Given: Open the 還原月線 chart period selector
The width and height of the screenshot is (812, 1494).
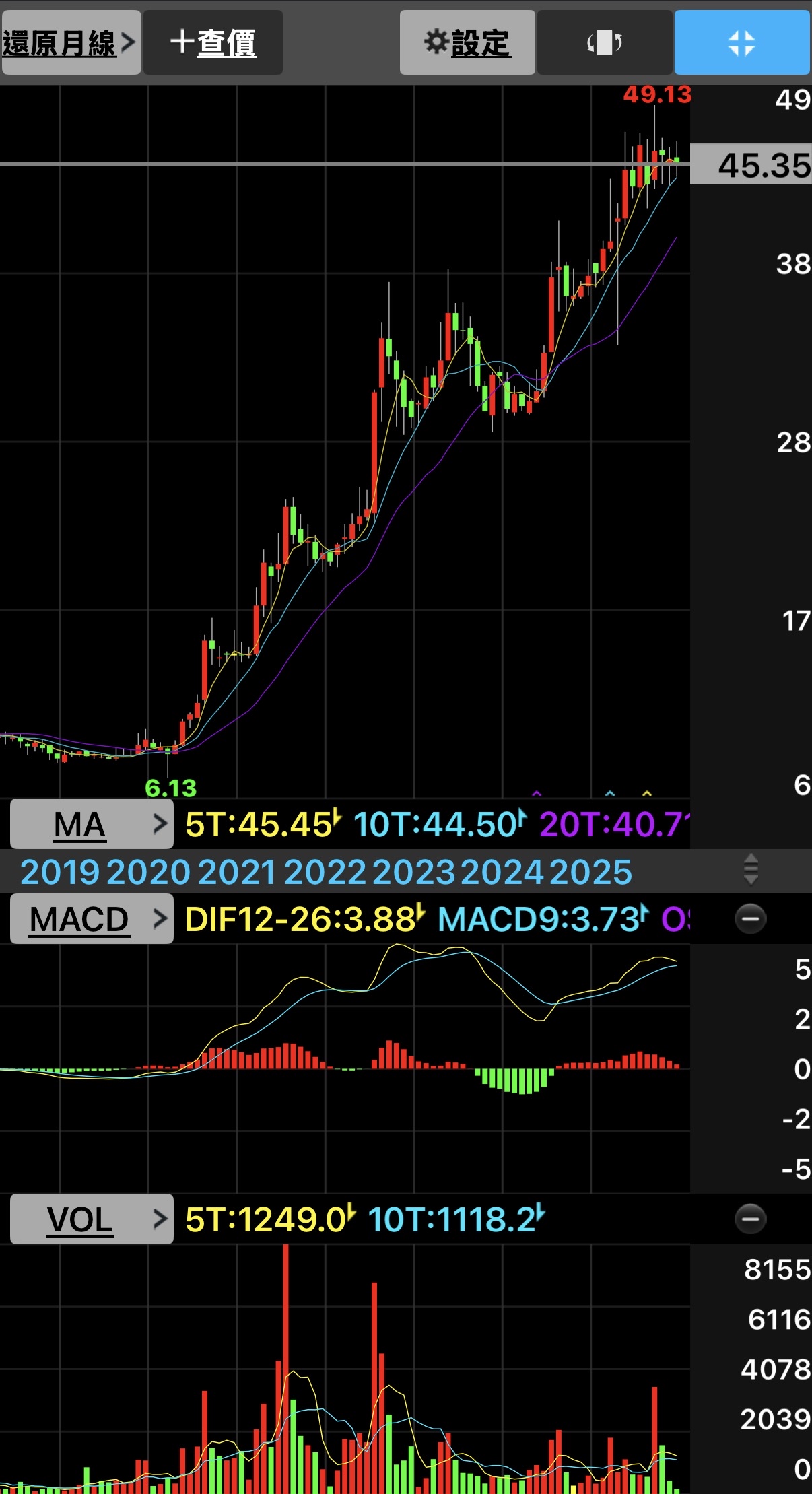Looking at the screenshot, I should point(71,43).
